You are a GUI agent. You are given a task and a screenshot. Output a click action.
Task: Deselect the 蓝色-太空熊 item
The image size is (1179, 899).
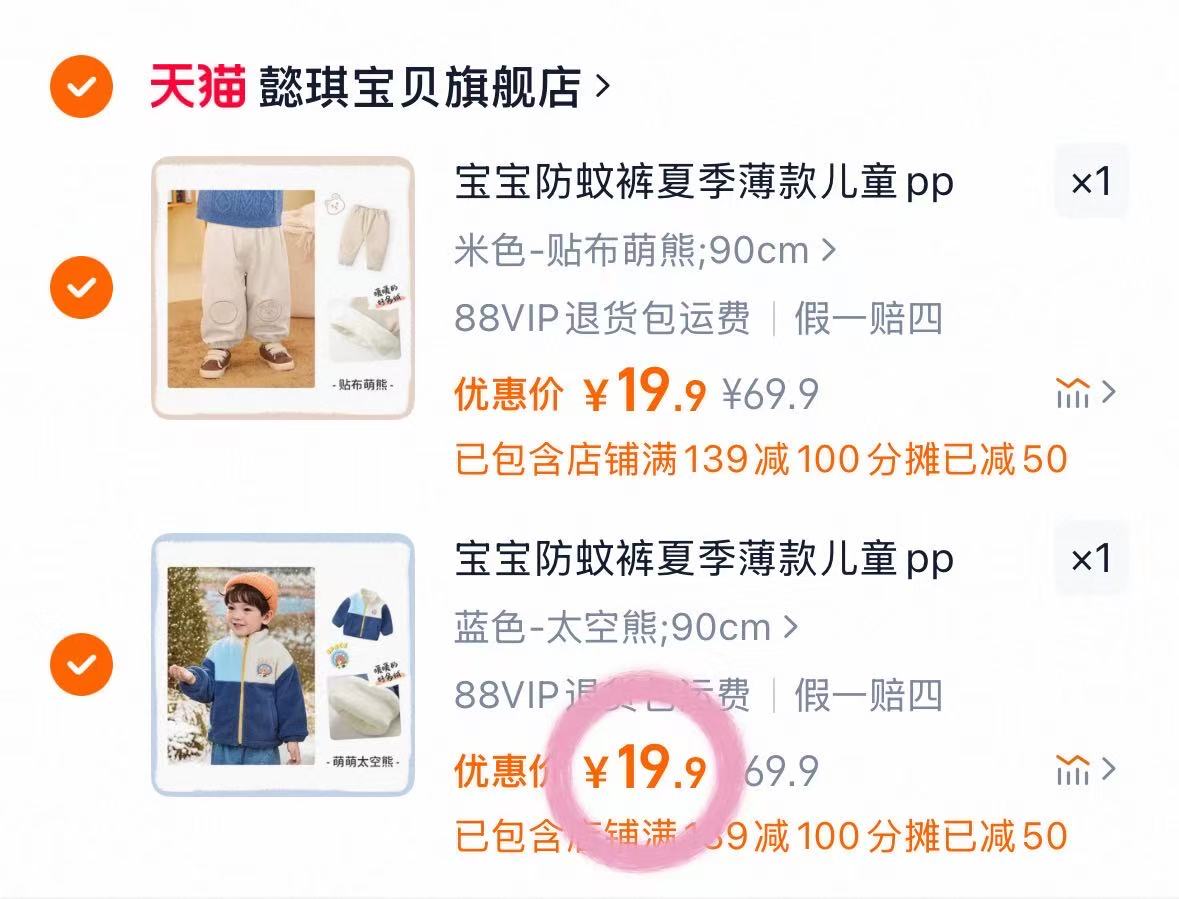point(82,664)
